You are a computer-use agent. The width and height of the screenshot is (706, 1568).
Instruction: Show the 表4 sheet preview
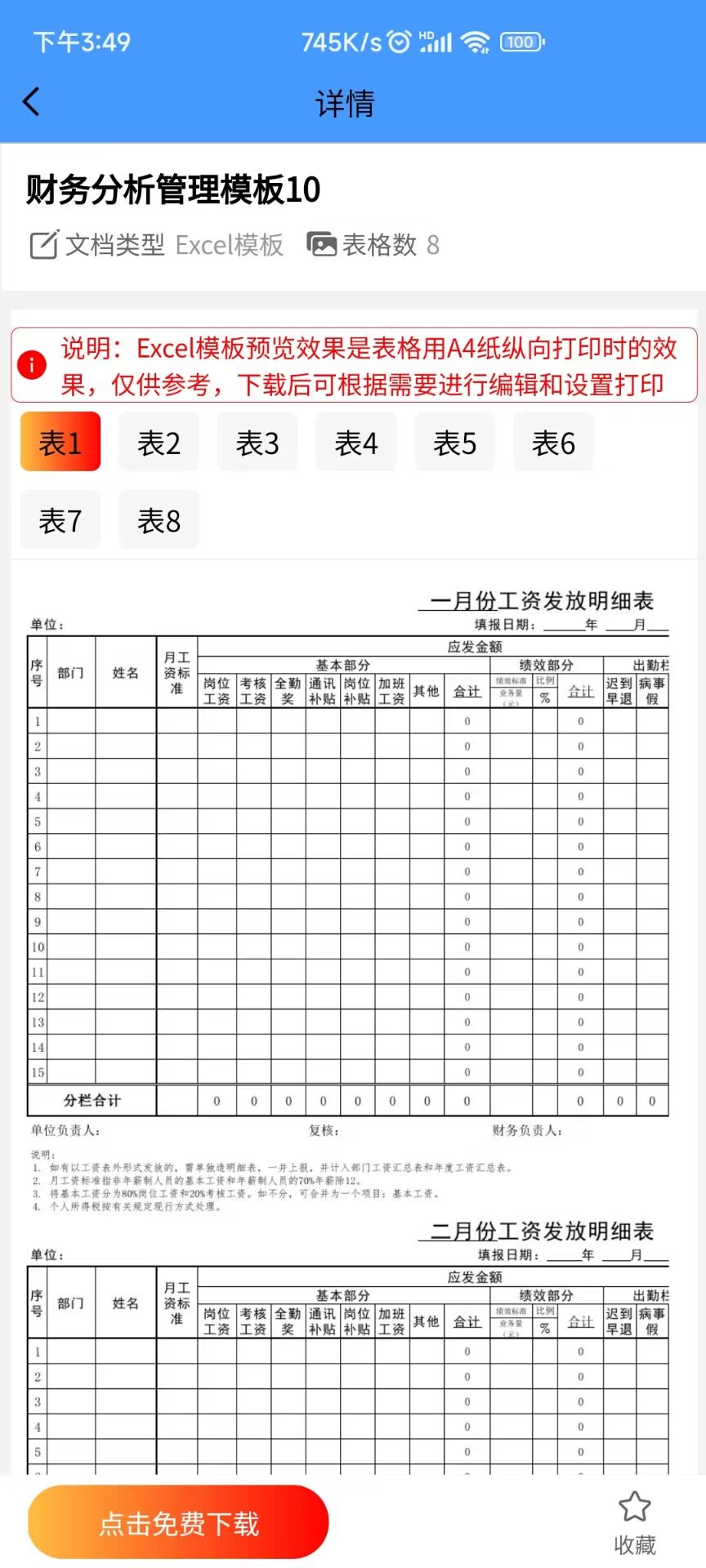coord(356,442)
